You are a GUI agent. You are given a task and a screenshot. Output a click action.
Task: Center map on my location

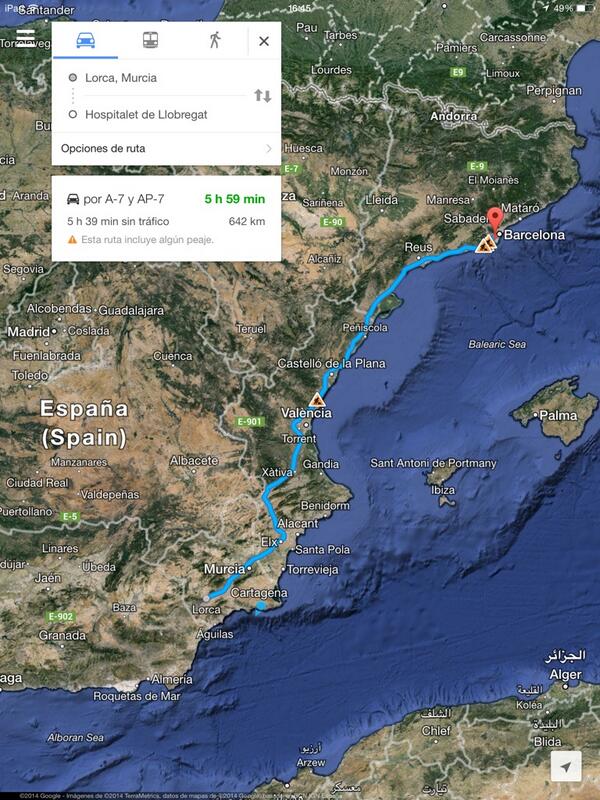[x=568, y=767]
